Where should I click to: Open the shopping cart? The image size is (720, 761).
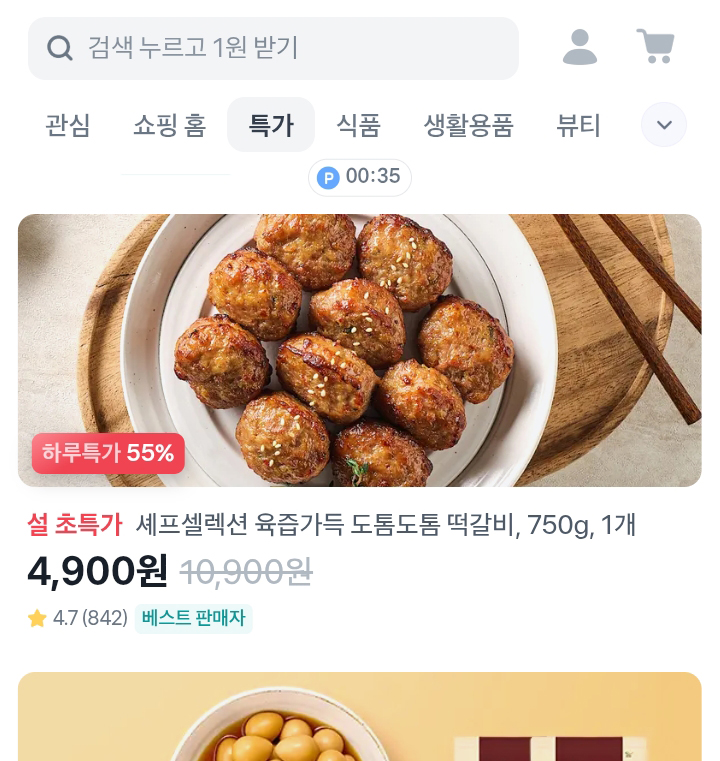pyautogui.click(x=656, y=46)
